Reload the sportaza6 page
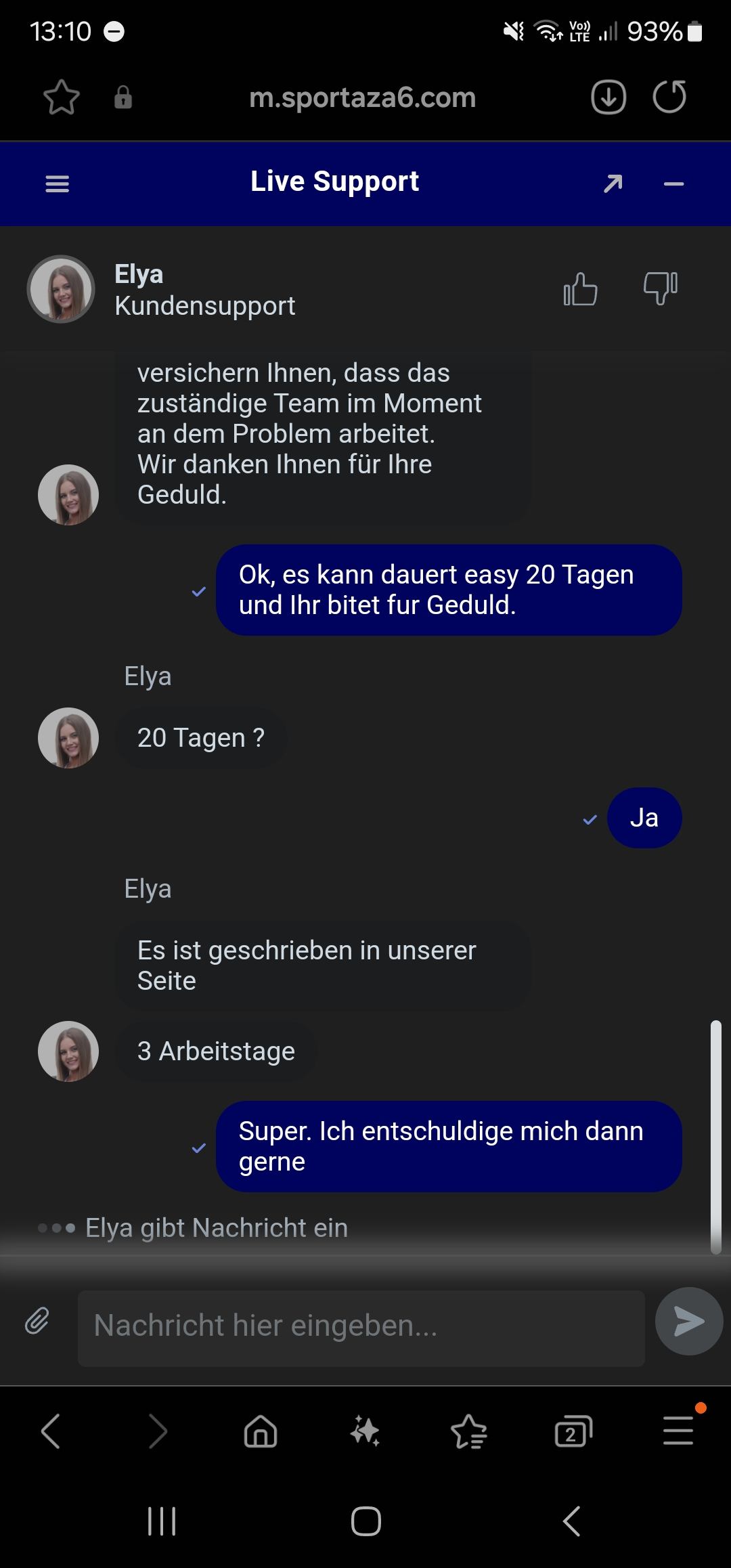Screen dimensions: 731x1568 669,97
